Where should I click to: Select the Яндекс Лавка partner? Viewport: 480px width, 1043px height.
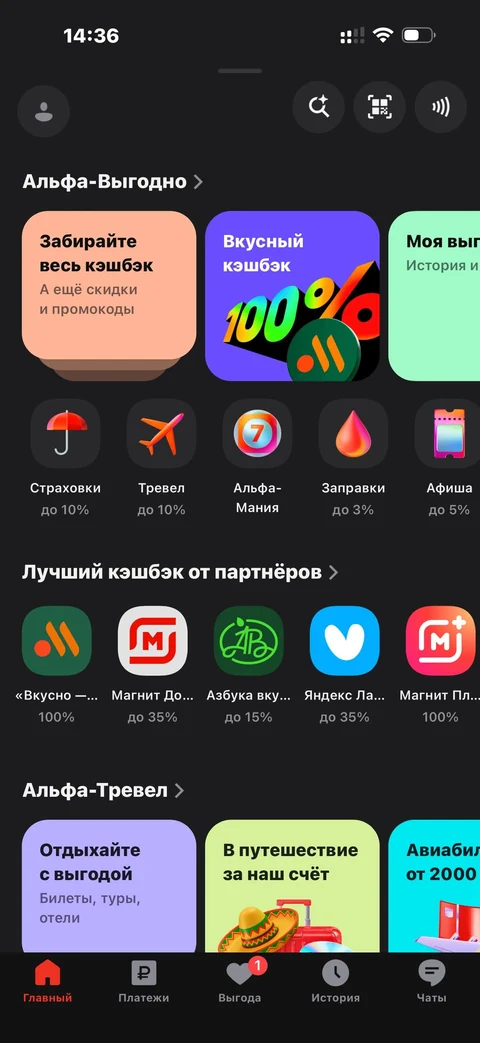coord(344,665)
